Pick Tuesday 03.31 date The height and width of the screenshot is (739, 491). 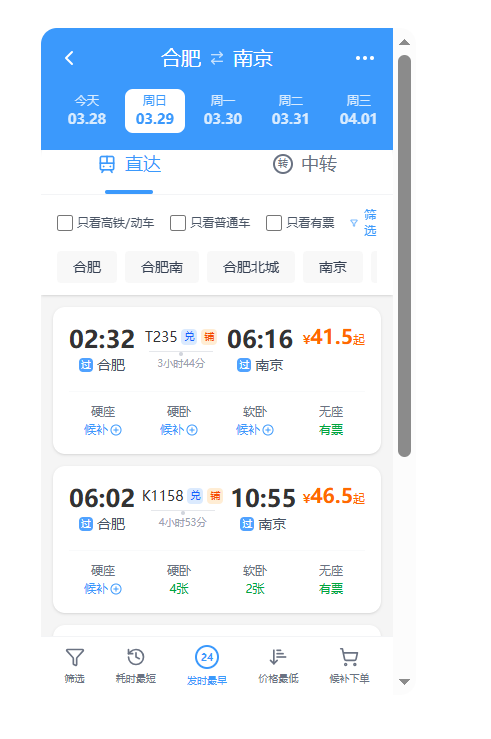(290, 110)
